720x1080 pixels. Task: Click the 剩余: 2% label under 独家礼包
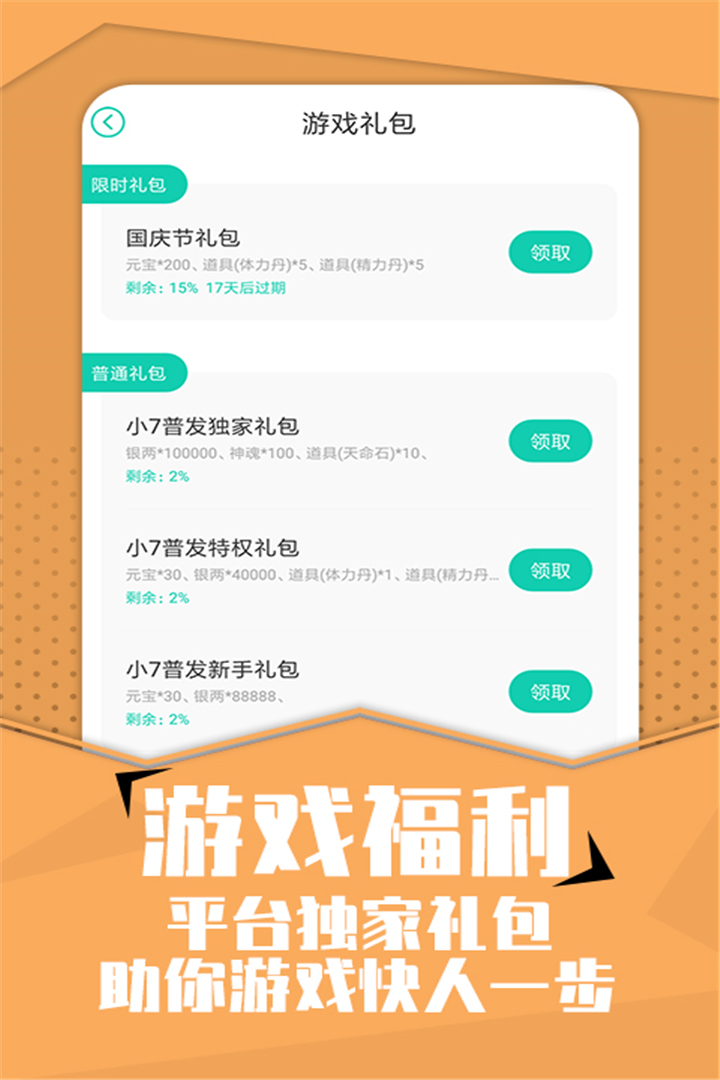[145, 480]
